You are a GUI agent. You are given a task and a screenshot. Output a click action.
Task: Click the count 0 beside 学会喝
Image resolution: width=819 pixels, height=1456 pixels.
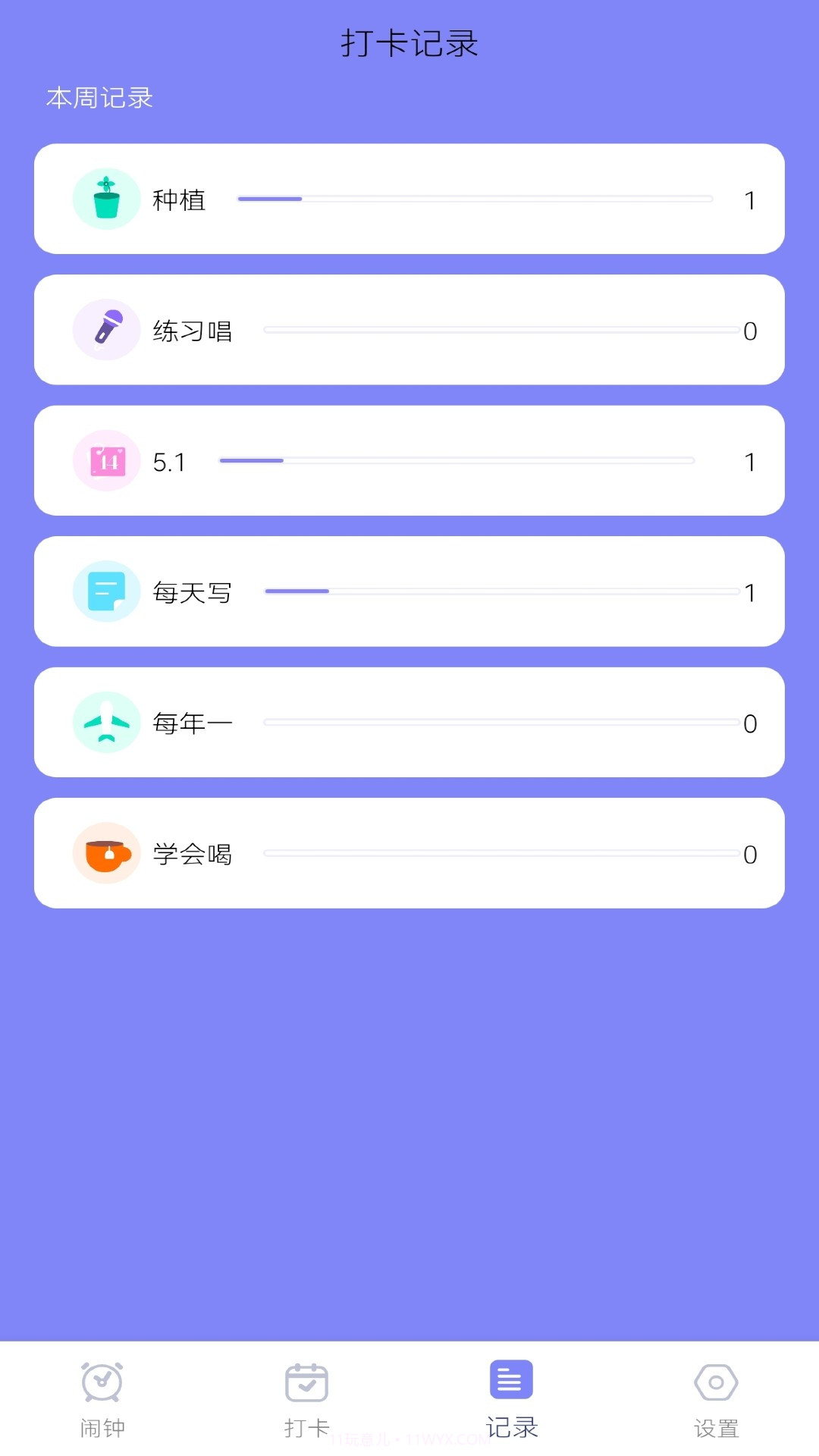point(750,854)
